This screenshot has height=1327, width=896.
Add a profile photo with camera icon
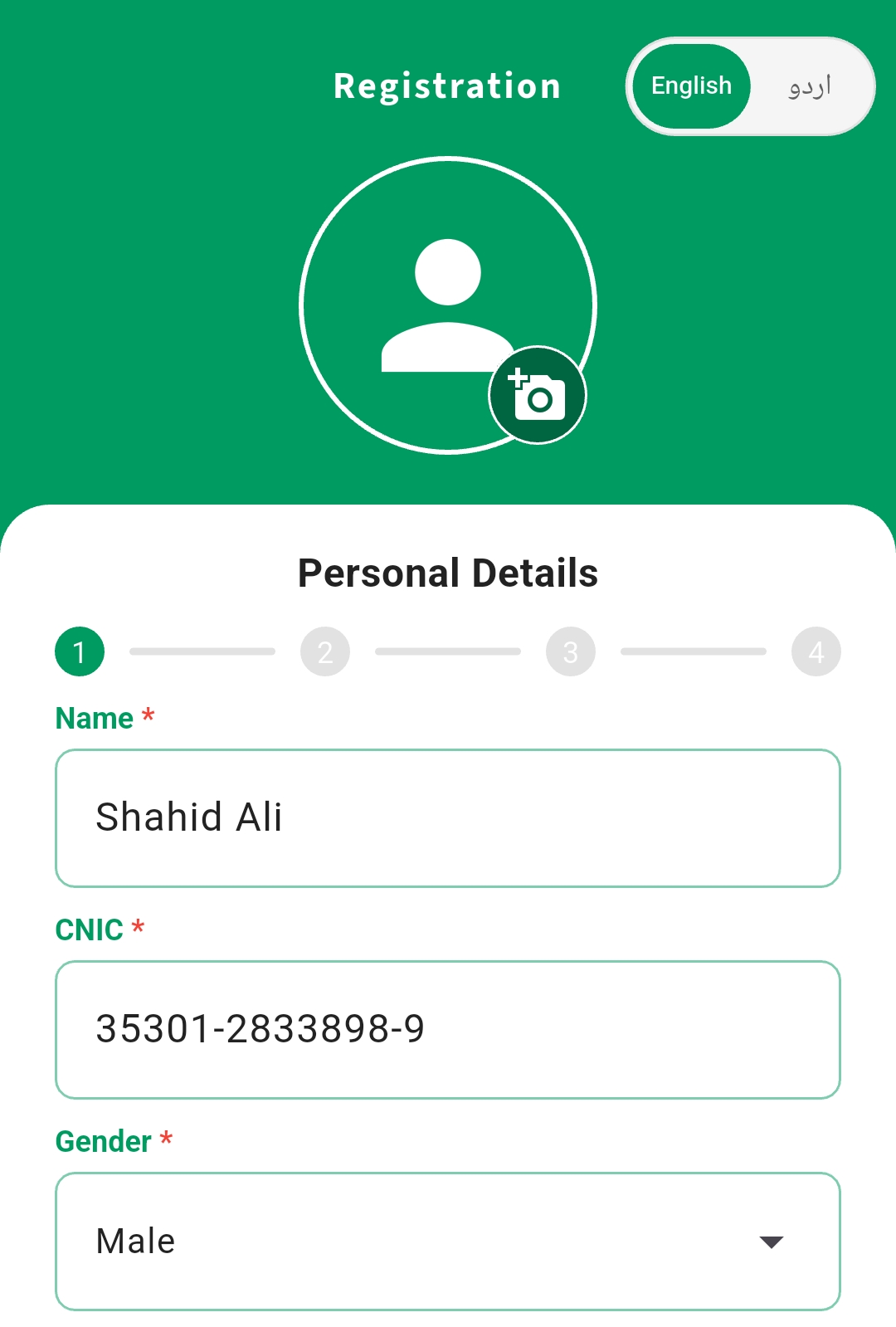(x=538, y=395)
